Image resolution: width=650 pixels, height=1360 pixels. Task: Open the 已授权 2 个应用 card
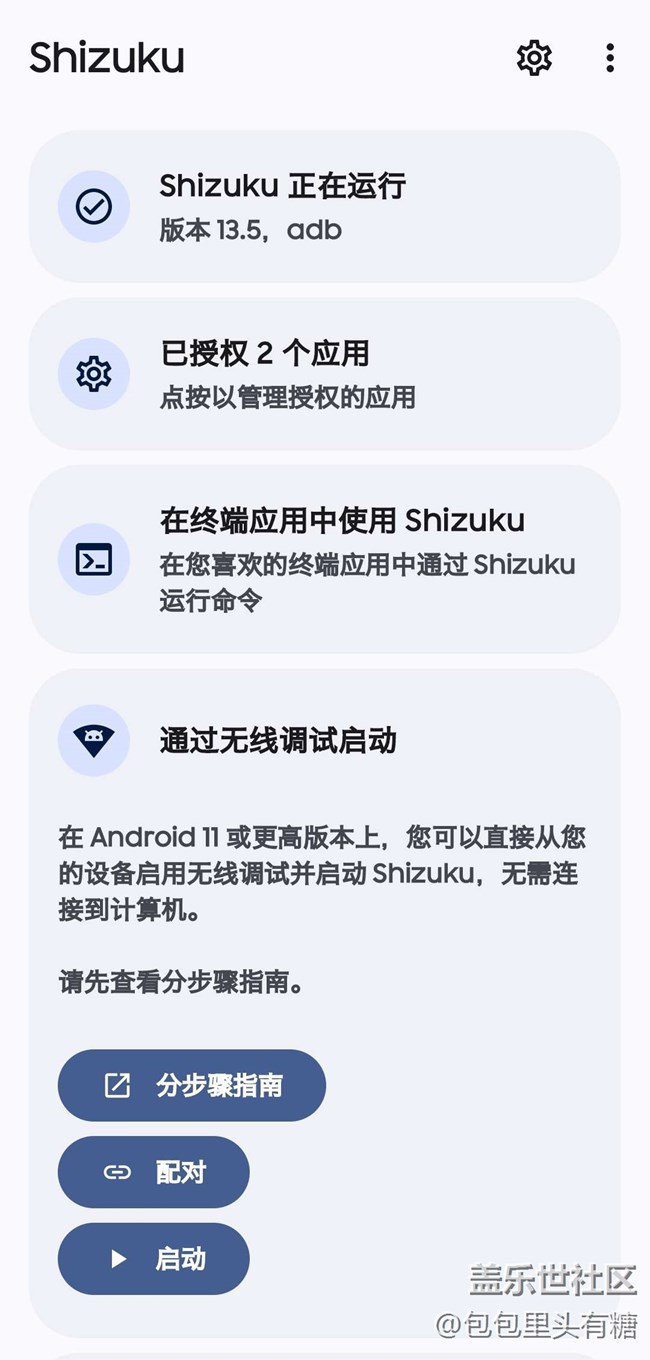point(324,374)
